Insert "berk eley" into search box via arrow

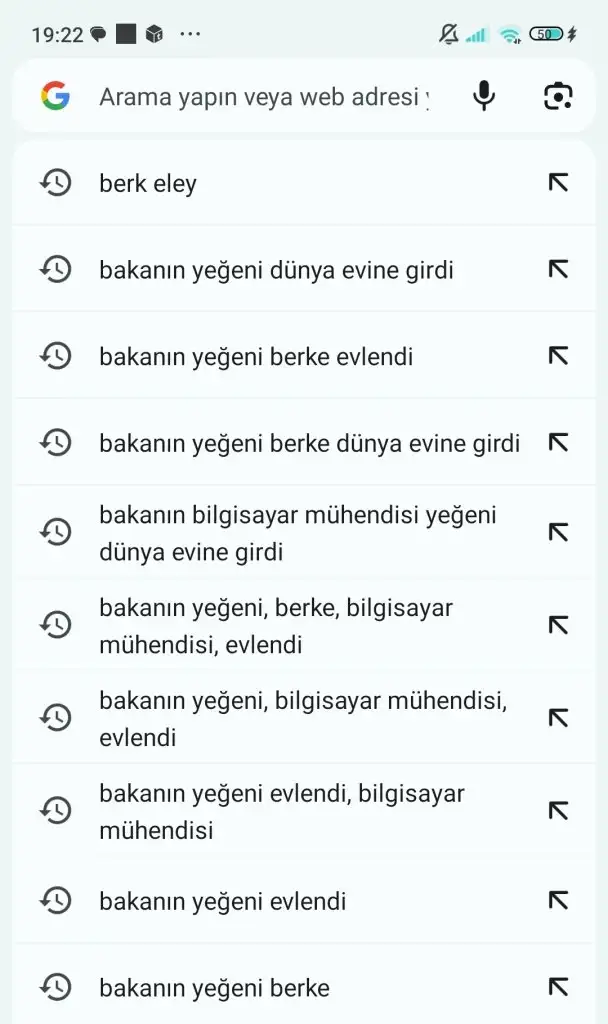[x=558, y=183]
